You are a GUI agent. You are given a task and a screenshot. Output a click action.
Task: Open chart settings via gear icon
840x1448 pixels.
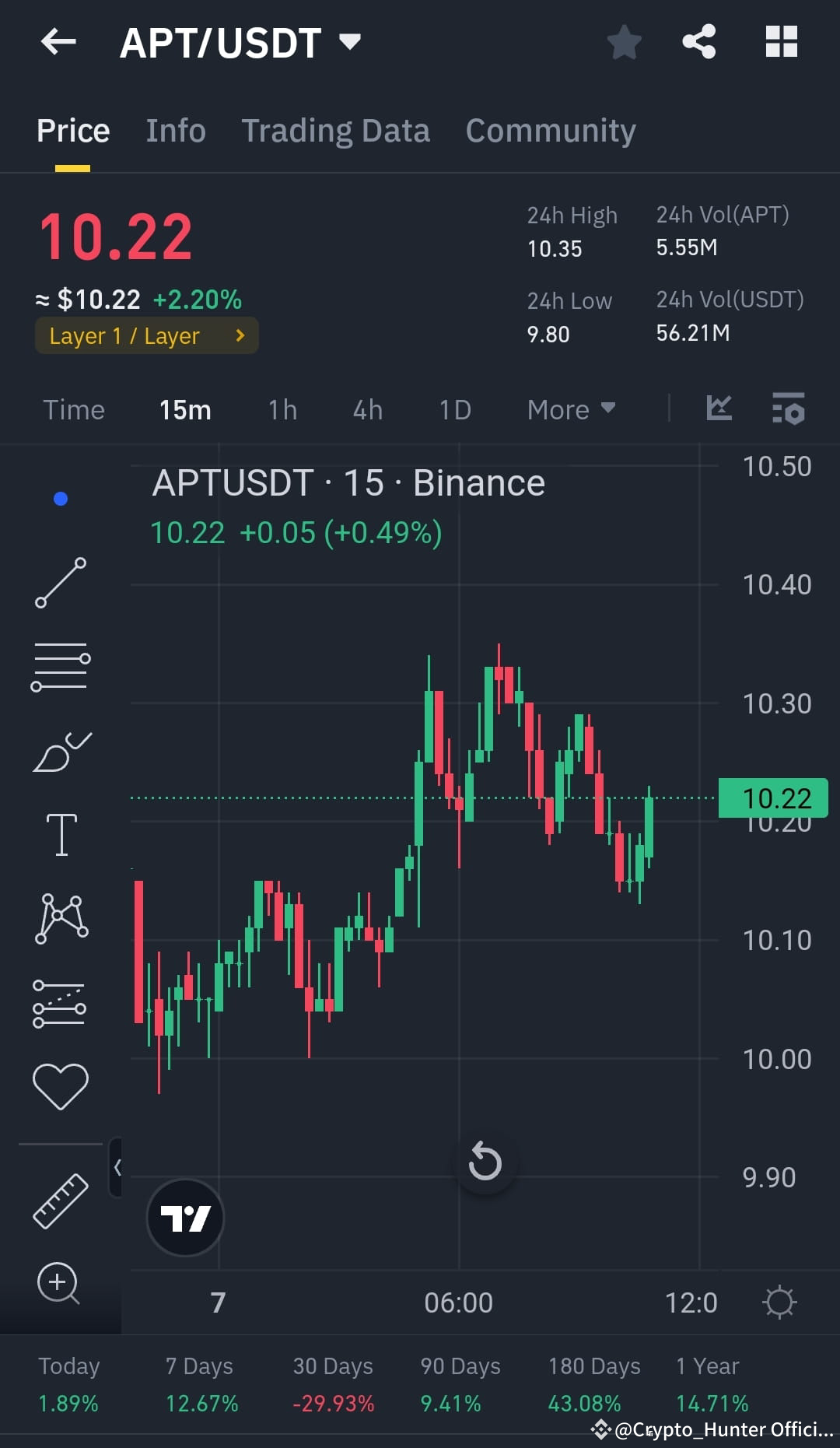(x=779, y=1301)
